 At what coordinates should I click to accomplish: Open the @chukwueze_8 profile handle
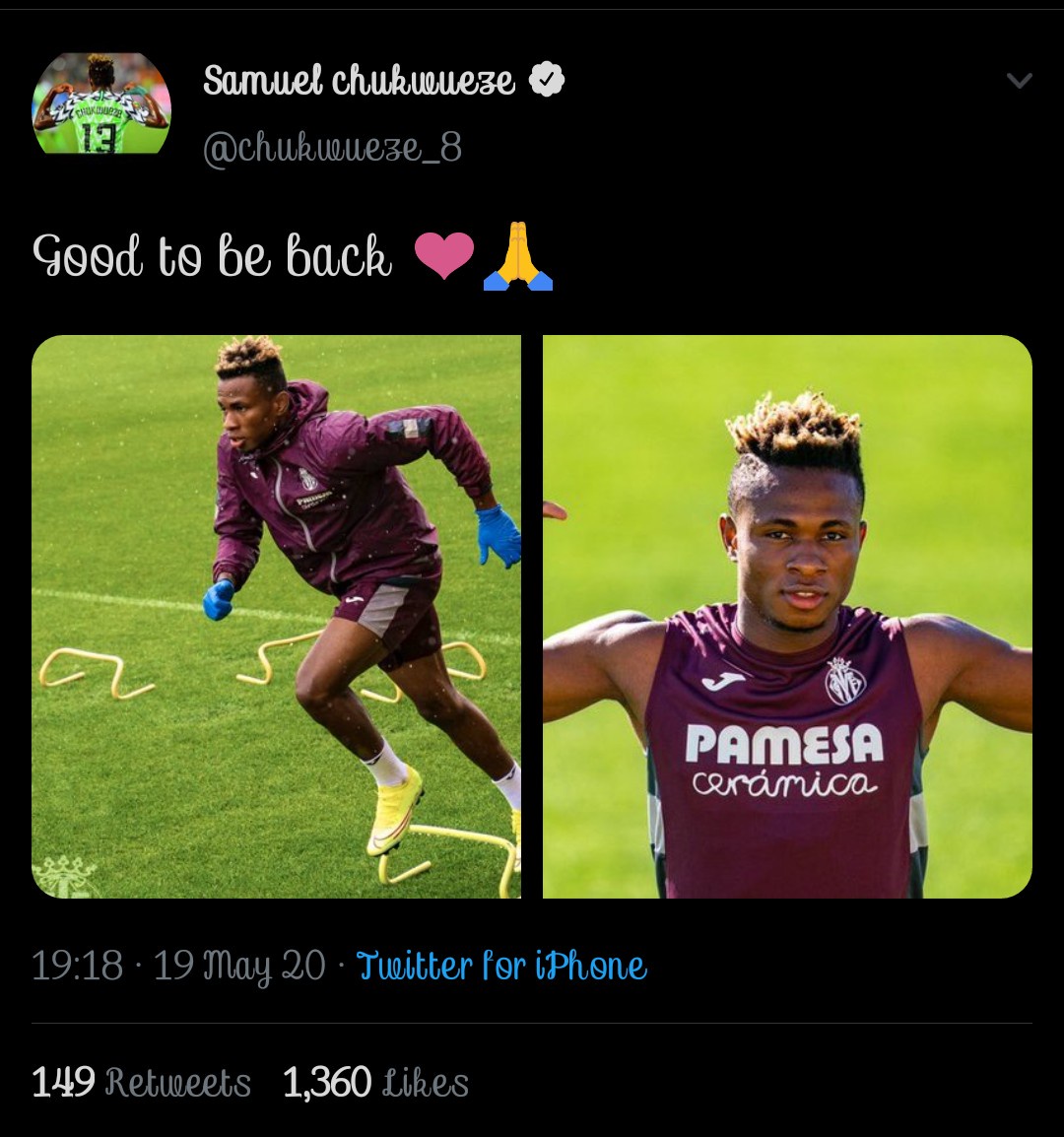click(332, 148)
